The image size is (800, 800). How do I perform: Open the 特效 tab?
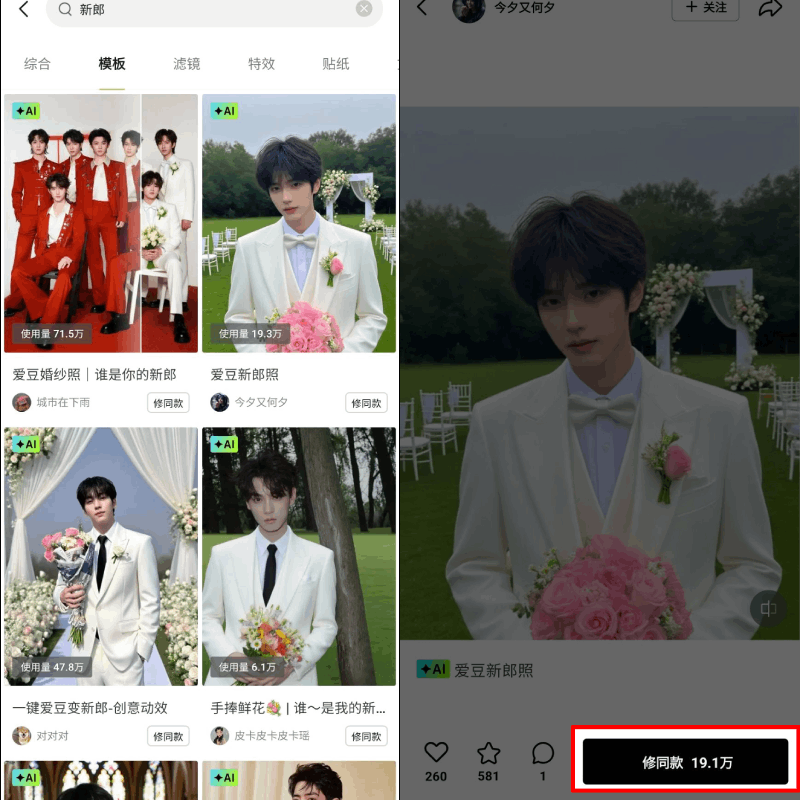(x=262, y=64)
